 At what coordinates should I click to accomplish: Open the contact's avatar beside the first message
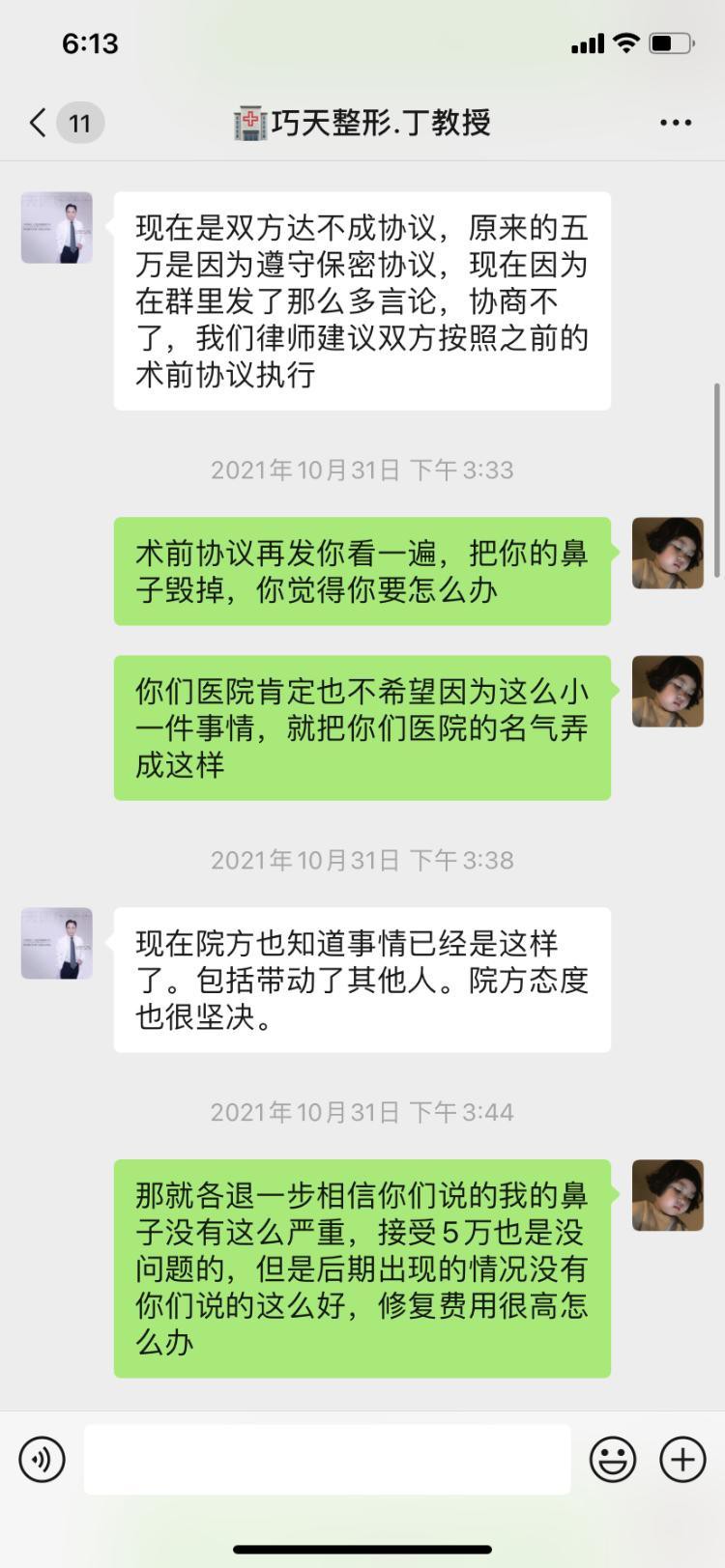[57, 228]
